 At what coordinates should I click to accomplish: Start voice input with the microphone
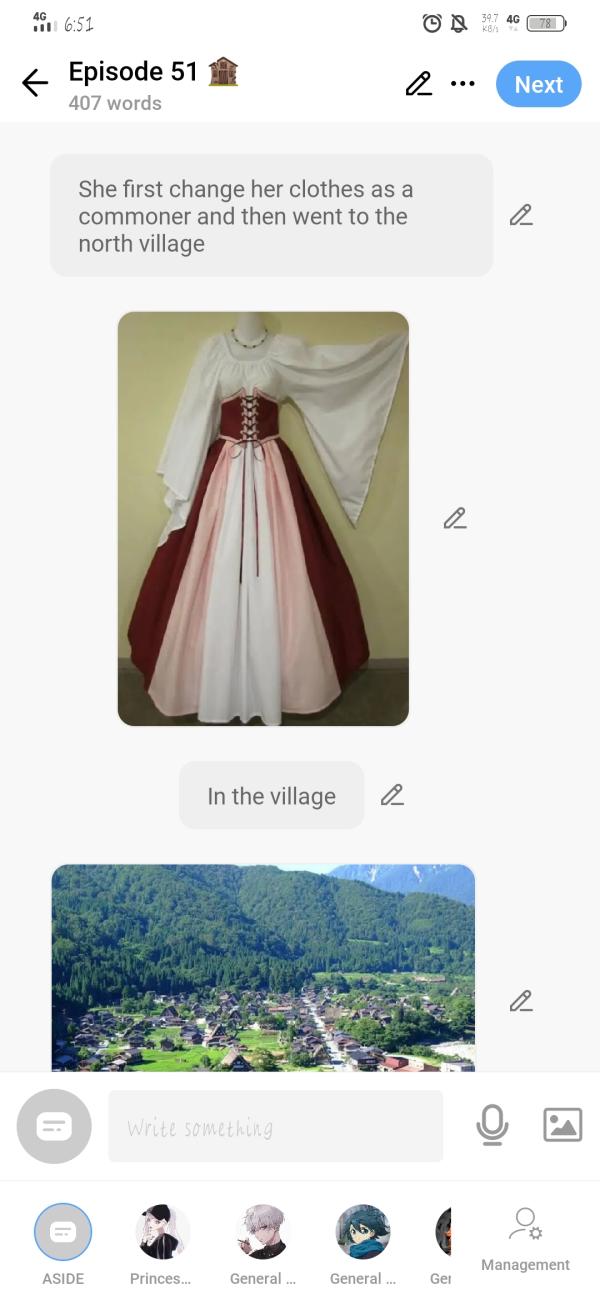coord(491,1126)
